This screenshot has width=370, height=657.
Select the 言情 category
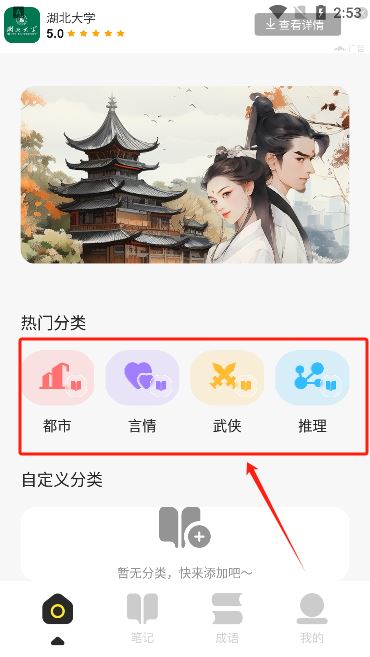tap(142, 392)
